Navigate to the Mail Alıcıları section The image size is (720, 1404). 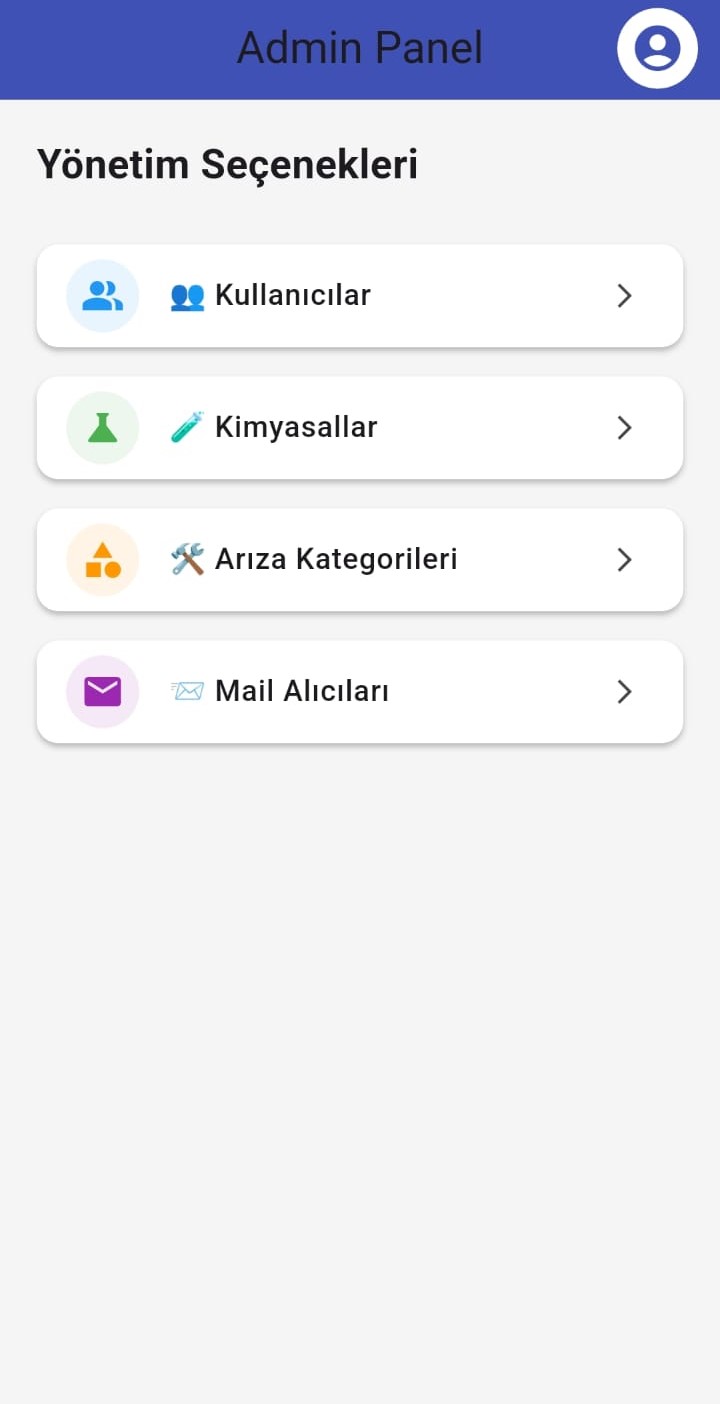pyautogui.click(x=360, y=691)
